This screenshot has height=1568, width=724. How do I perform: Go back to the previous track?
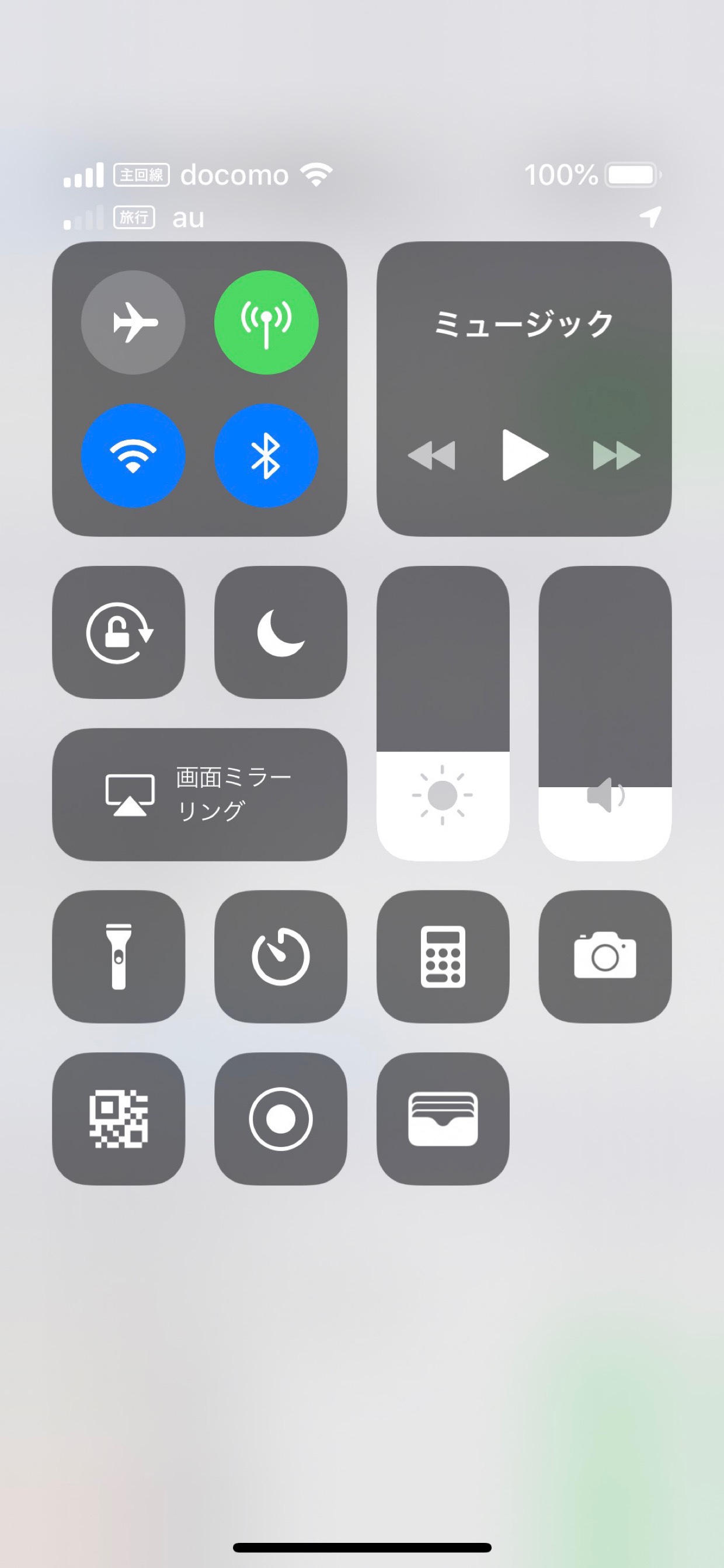[x=431, y=456]
